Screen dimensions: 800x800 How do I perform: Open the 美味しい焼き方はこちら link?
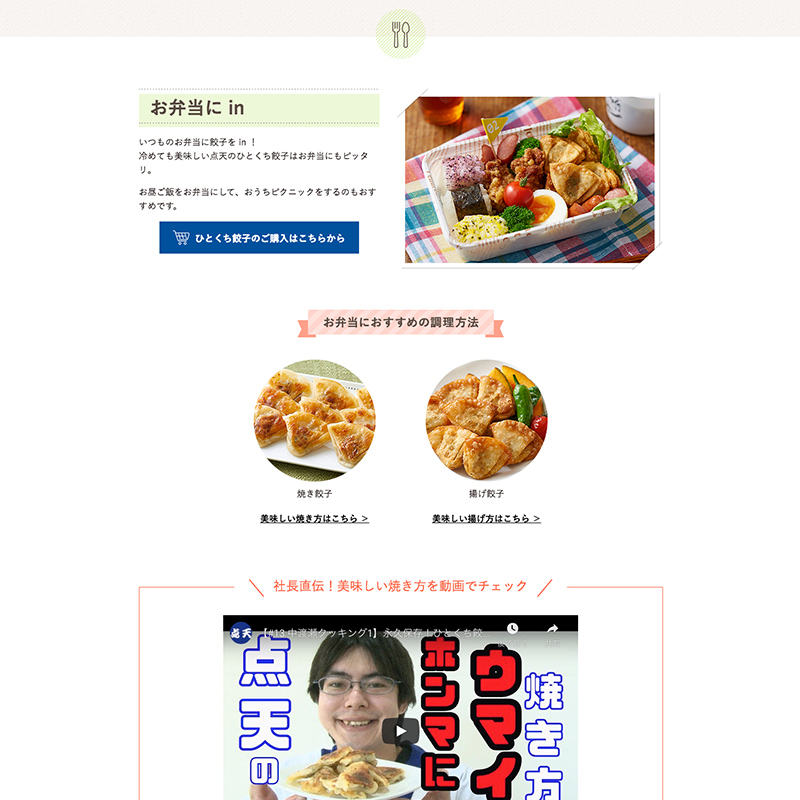(314, 519)
